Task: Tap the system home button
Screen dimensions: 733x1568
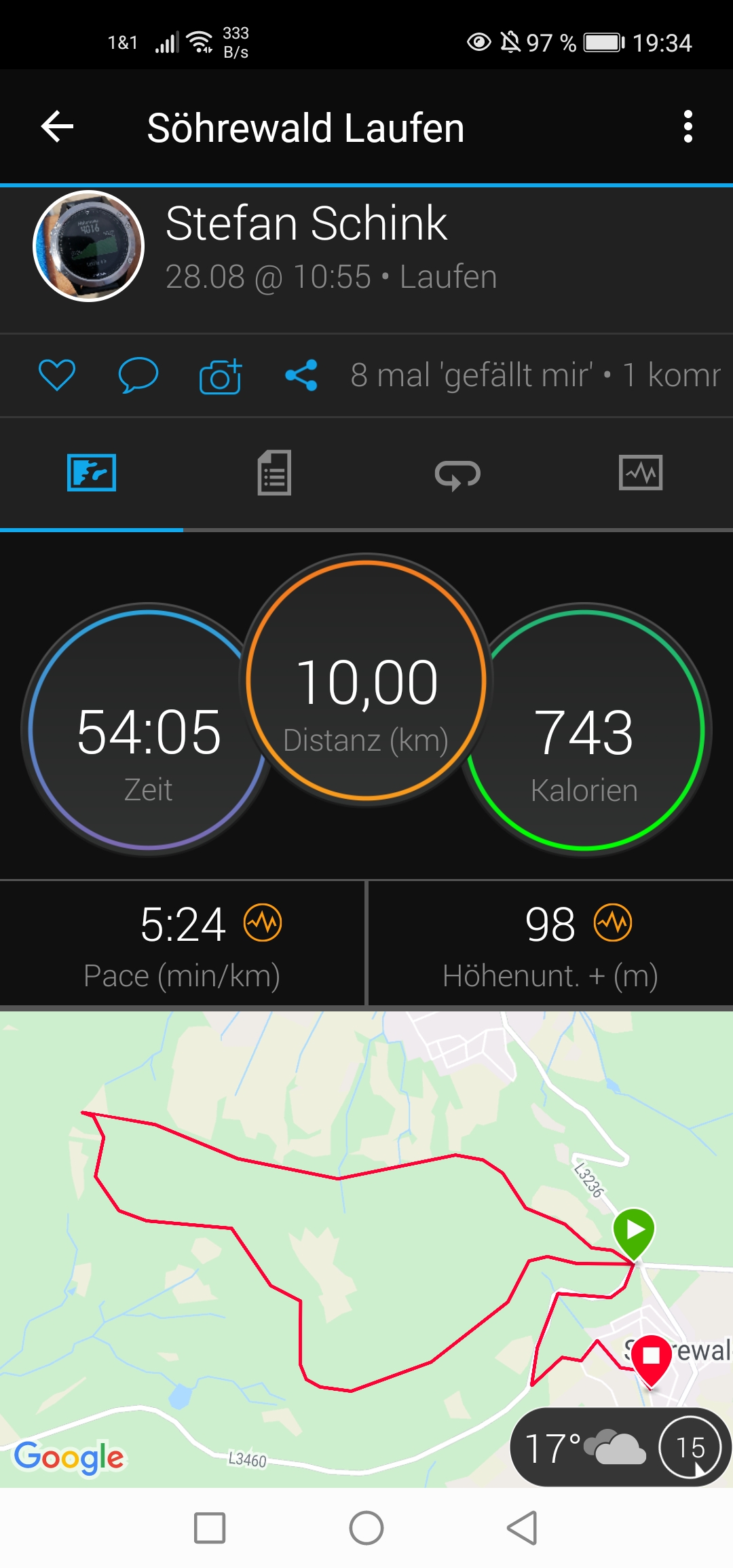Action: click(x=366, y=1529)
